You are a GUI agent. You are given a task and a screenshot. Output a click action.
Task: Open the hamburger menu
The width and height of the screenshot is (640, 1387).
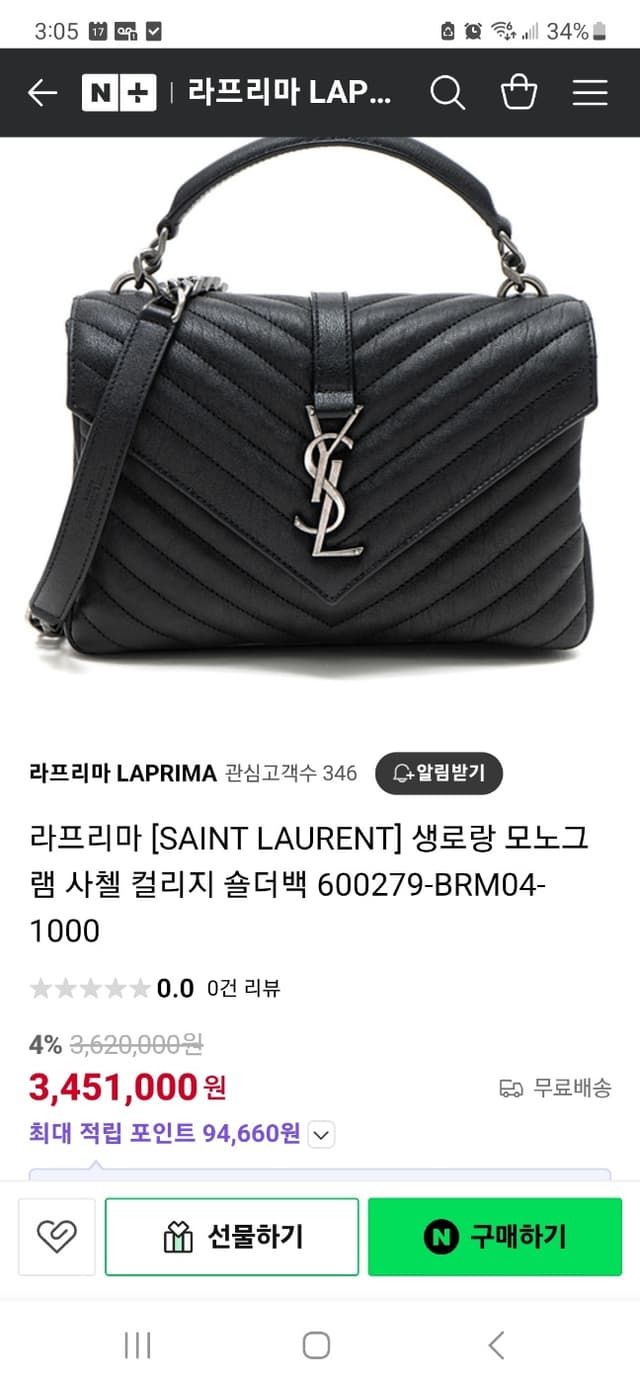tap(590, 93)
